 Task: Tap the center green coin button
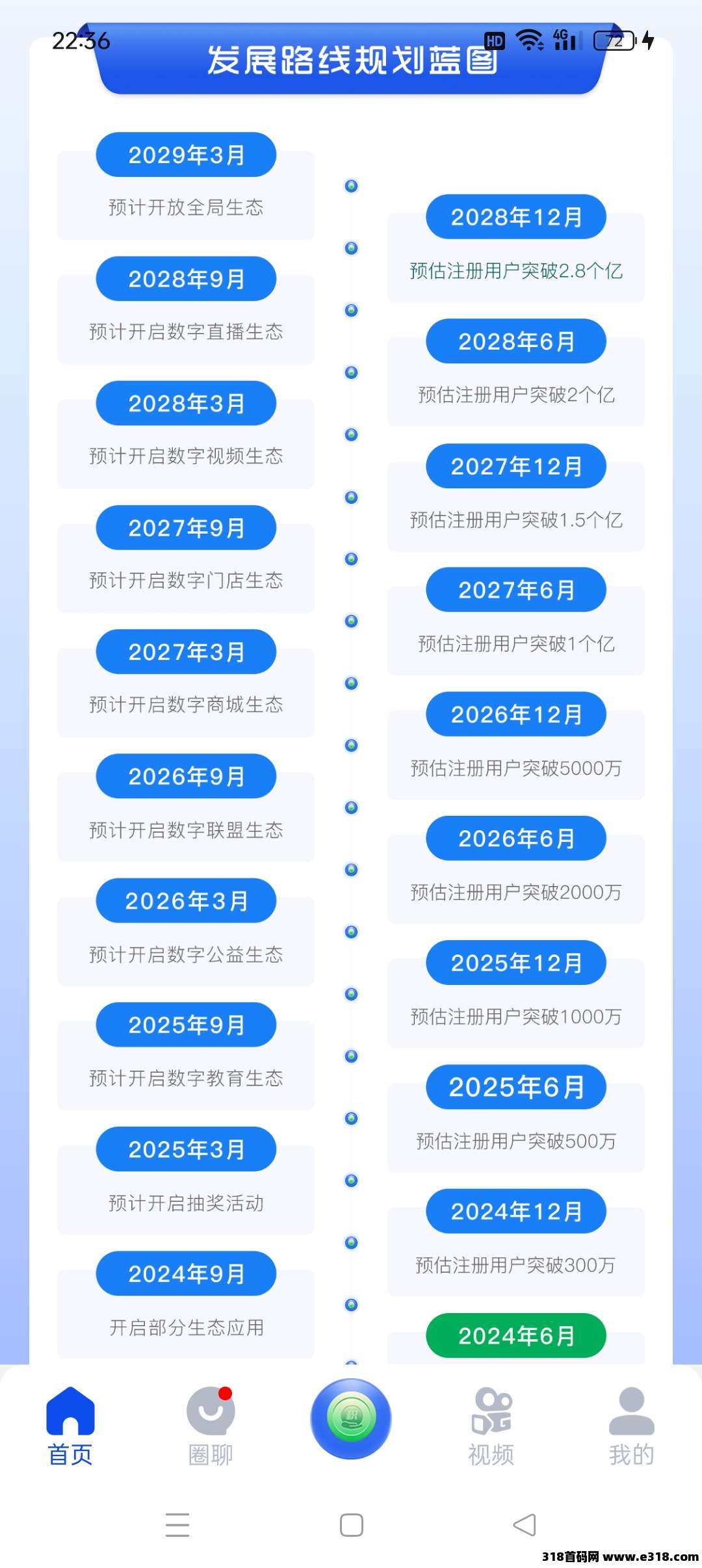point(351,1418)
